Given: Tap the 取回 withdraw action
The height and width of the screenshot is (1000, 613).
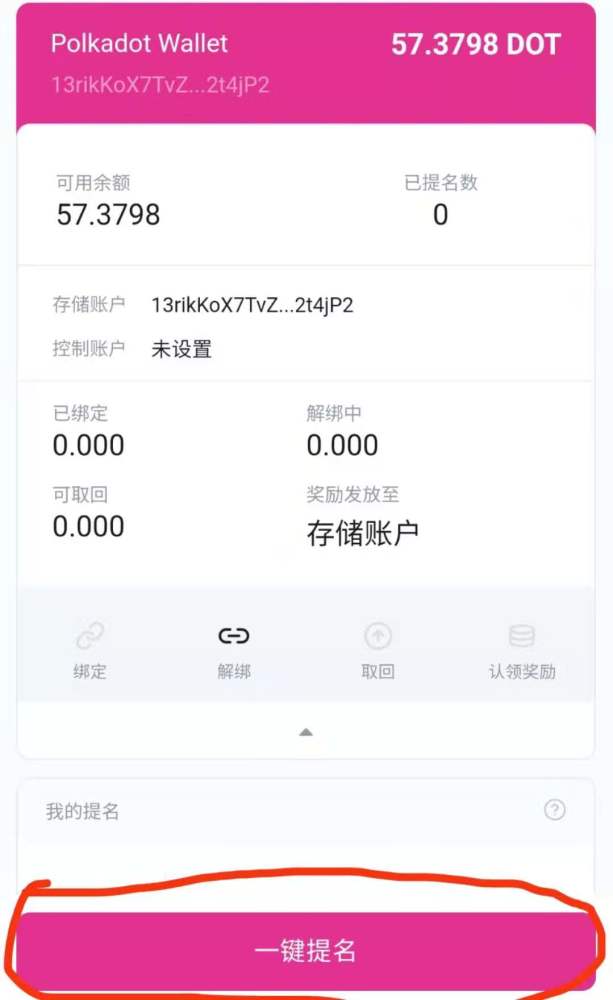Looking at the screenshot, I should tap(378, 650).
